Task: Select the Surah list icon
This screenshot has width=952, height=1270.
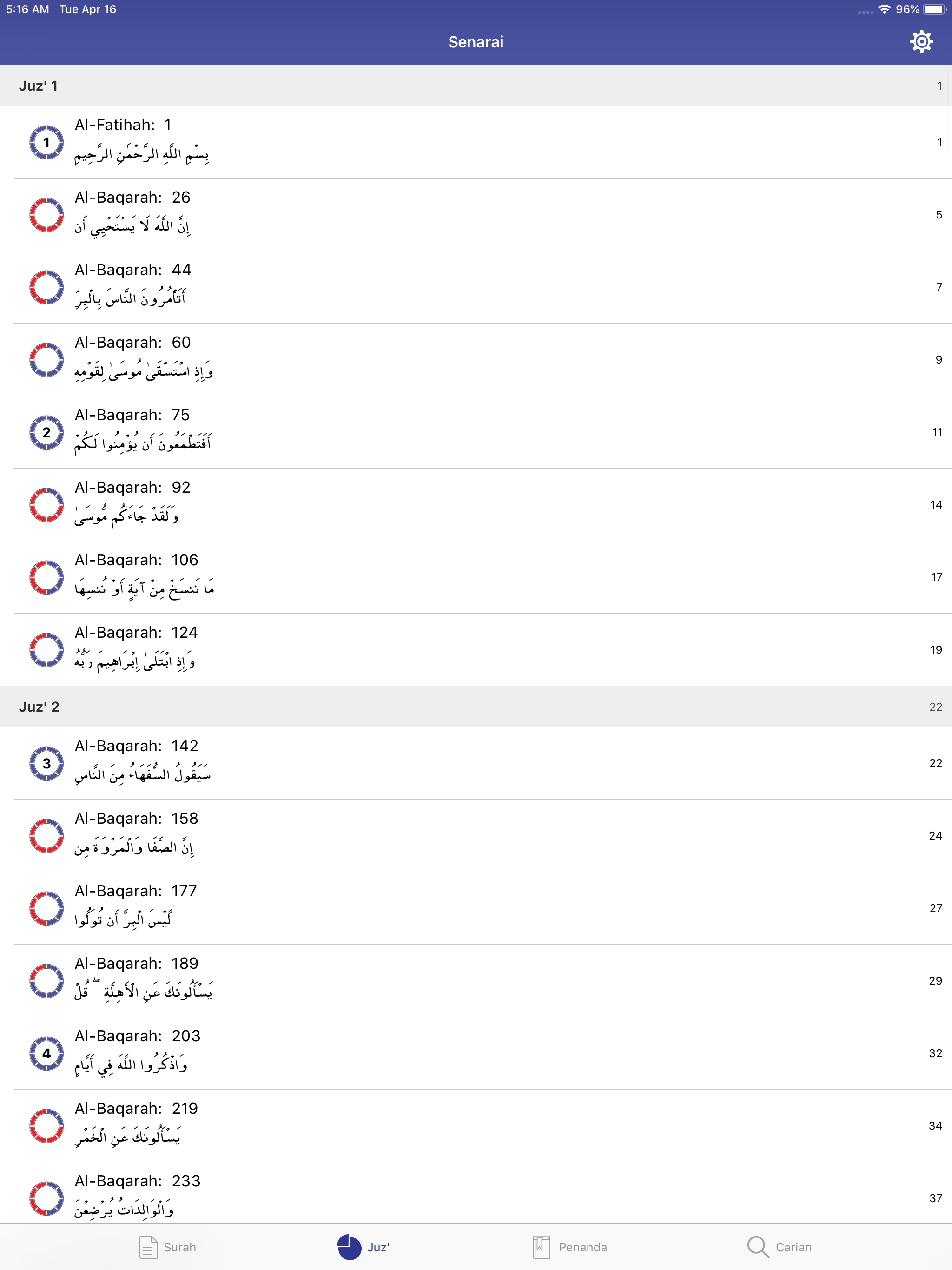Action: [149, 1246]
